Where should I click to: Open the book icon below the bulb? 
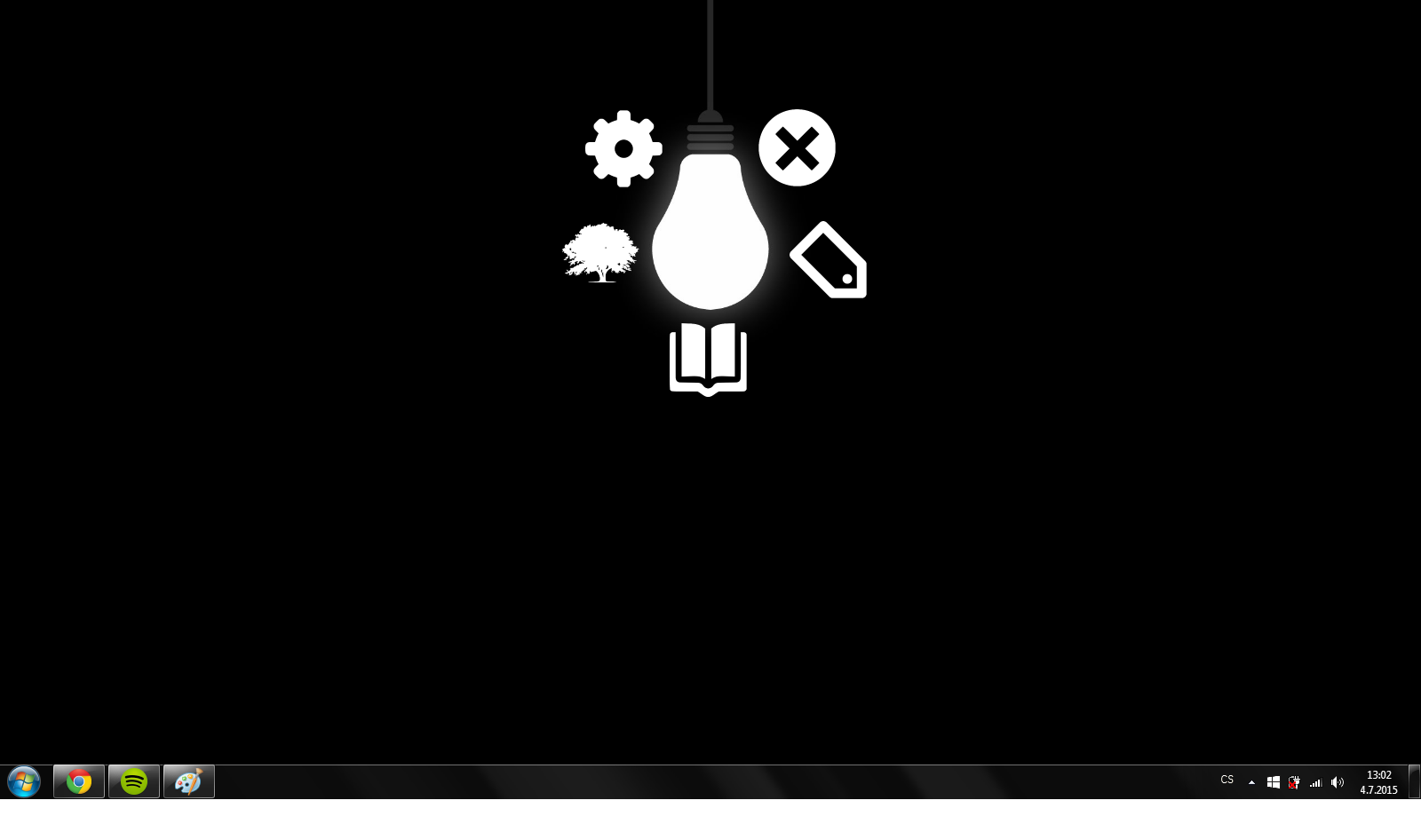708,358
